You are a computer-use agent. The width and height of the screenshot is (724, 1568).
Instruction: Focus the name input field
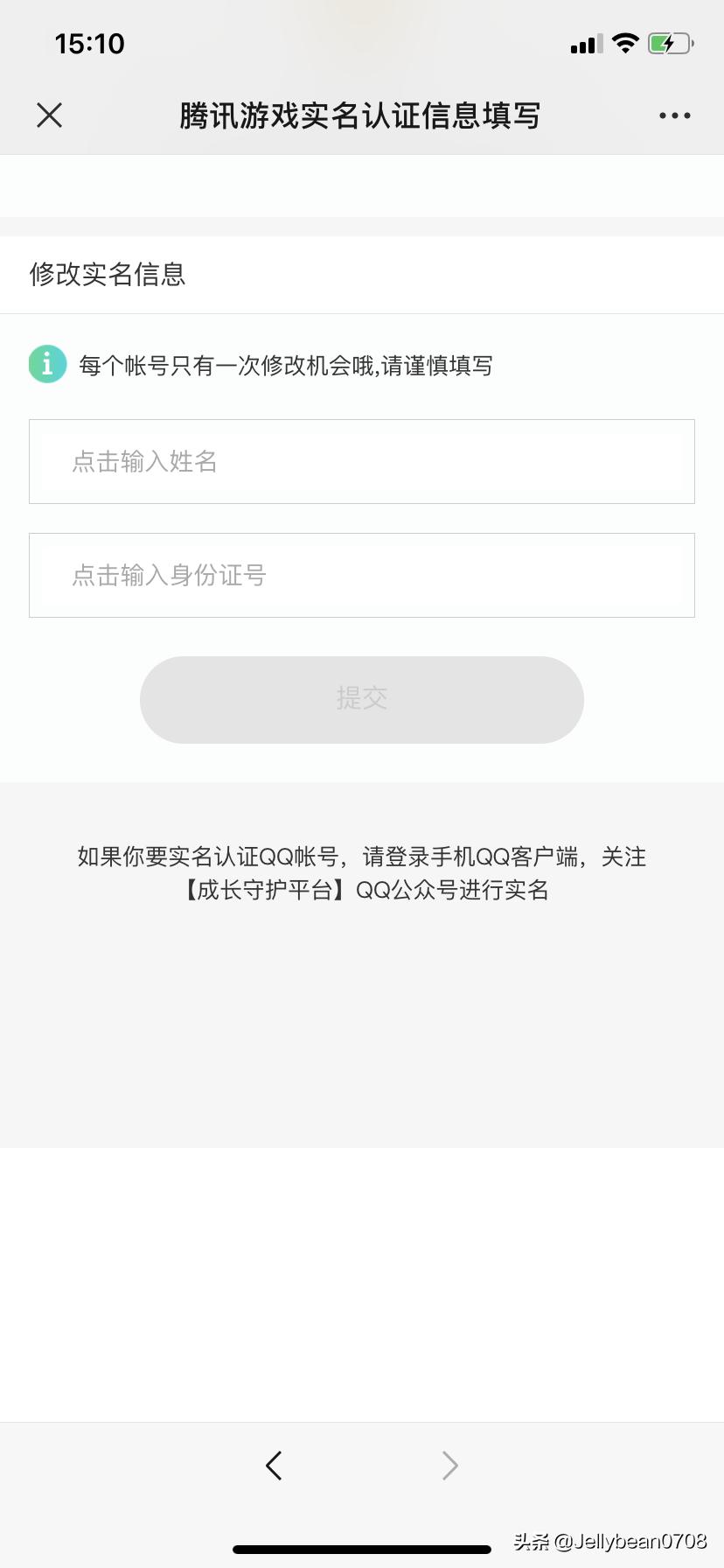point(362,461)
